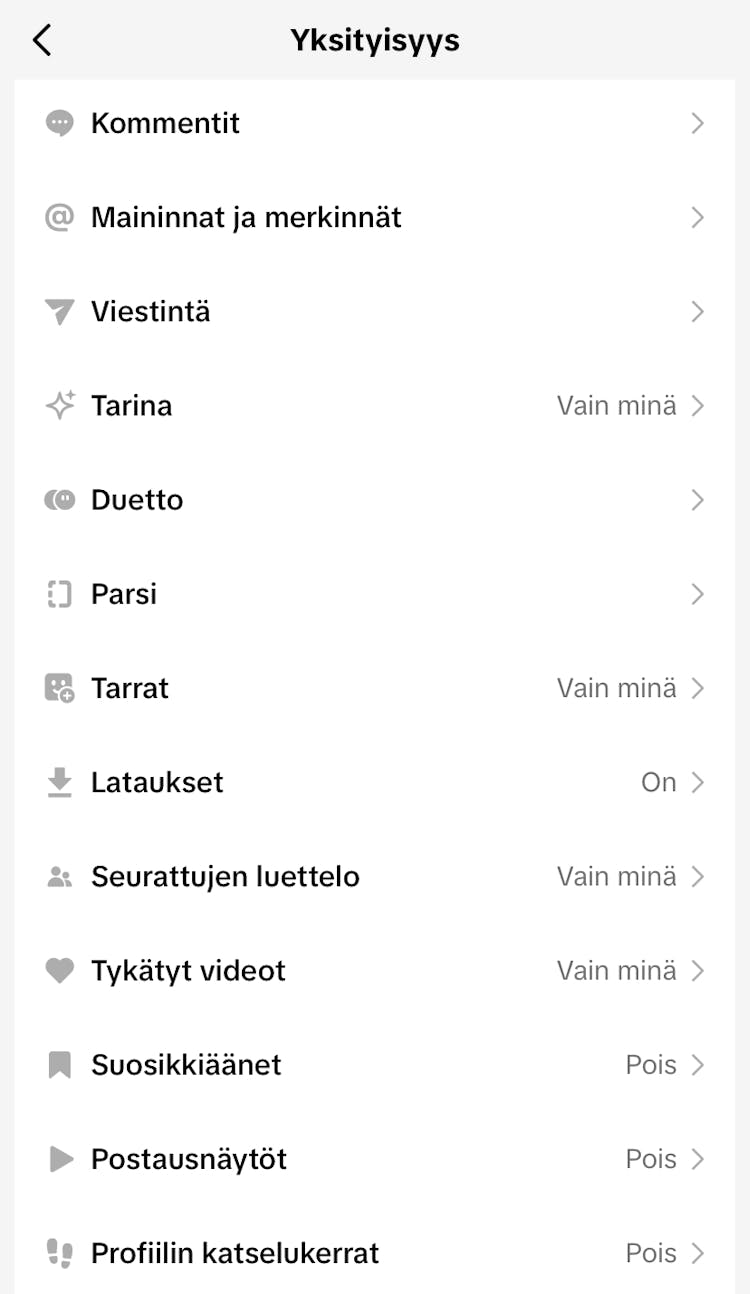Screen dimensions: 750x1294
Task: Select the Seurattujen luettelo people icon
Action: (60, 876)
